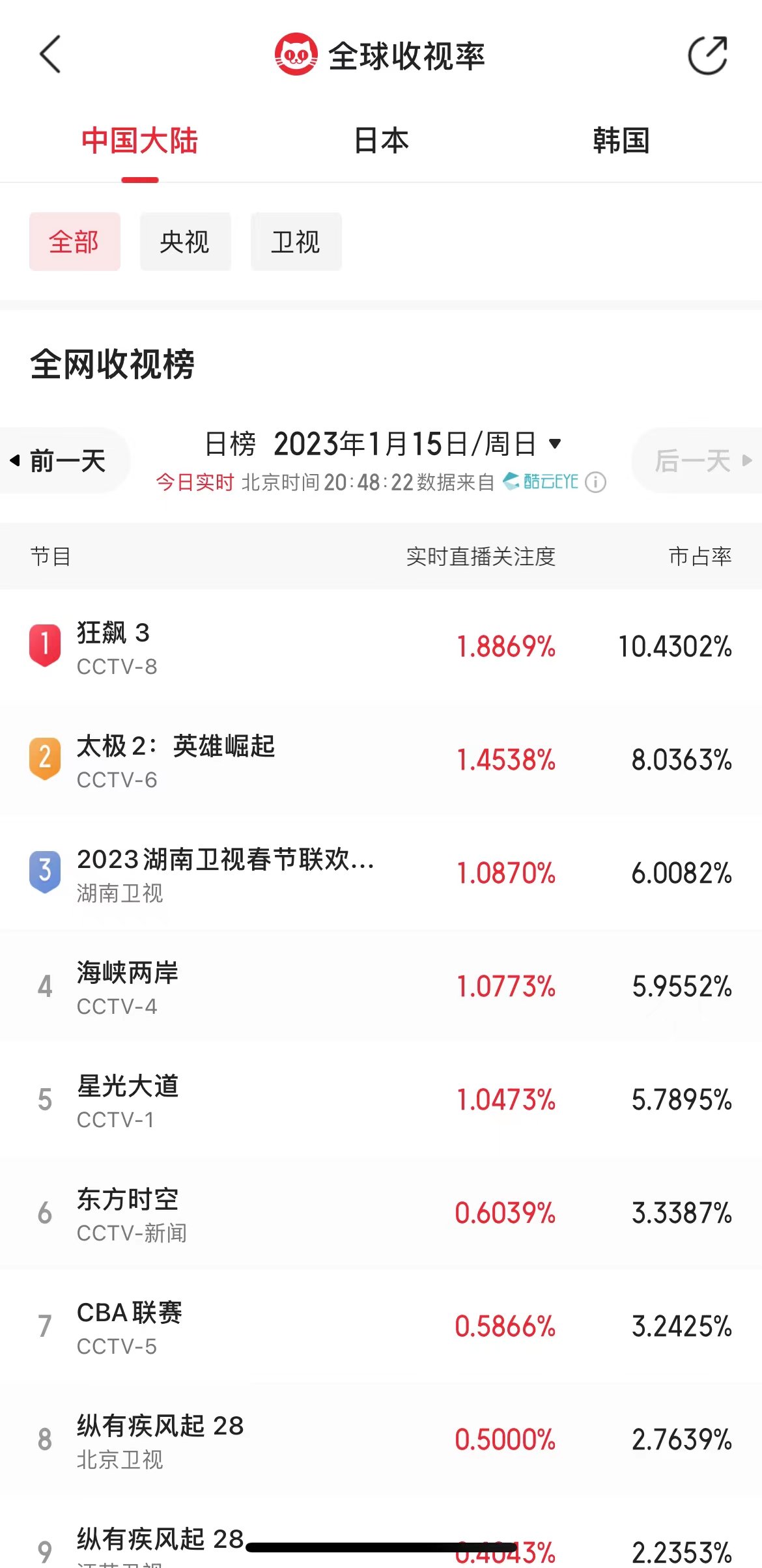Filter by 央视 channels
The width and height of the screenshot is (762, 1568).
tap(185, 242)
